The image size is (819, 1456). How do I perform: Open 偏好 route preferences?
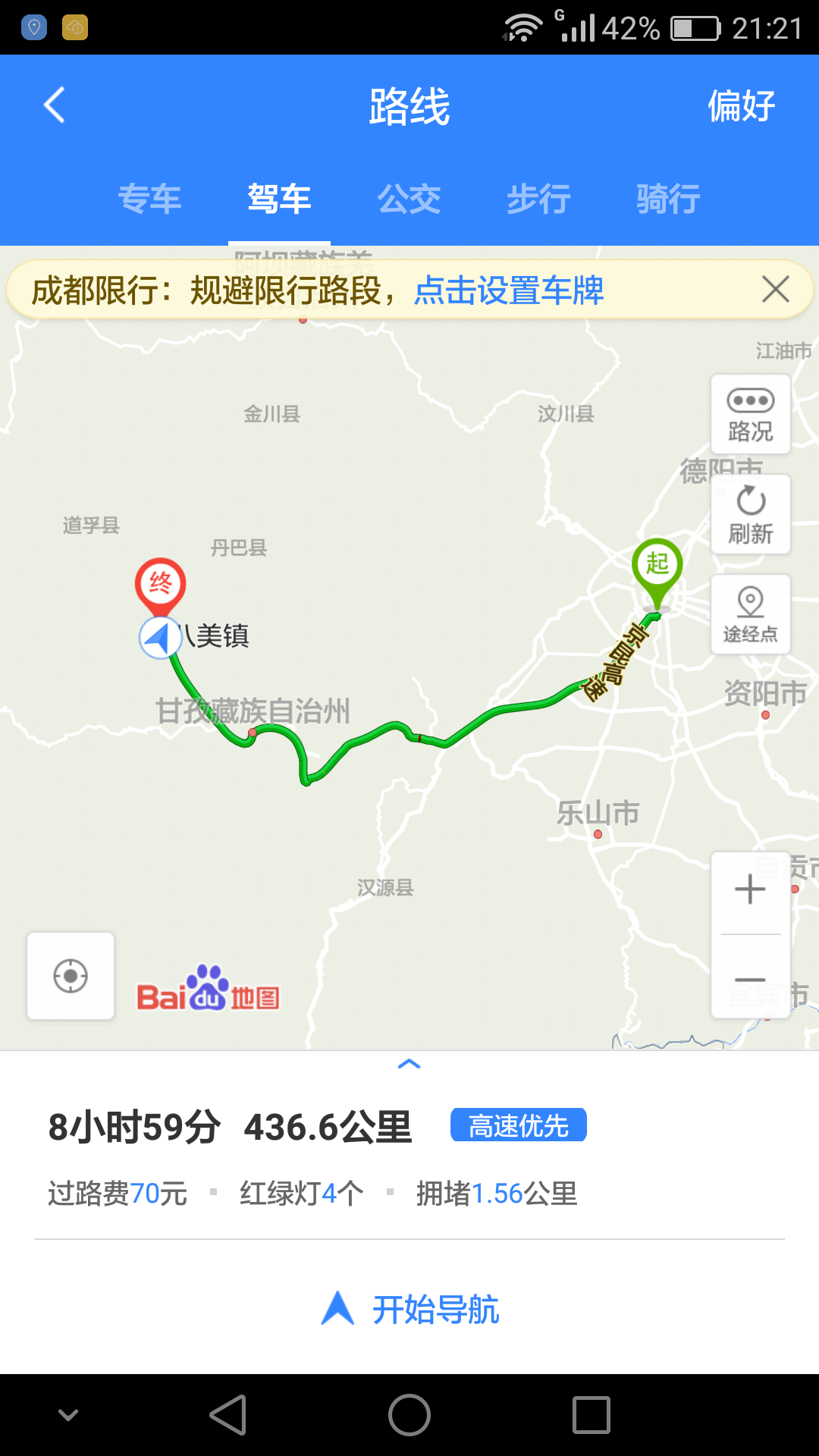pos(741,106)
